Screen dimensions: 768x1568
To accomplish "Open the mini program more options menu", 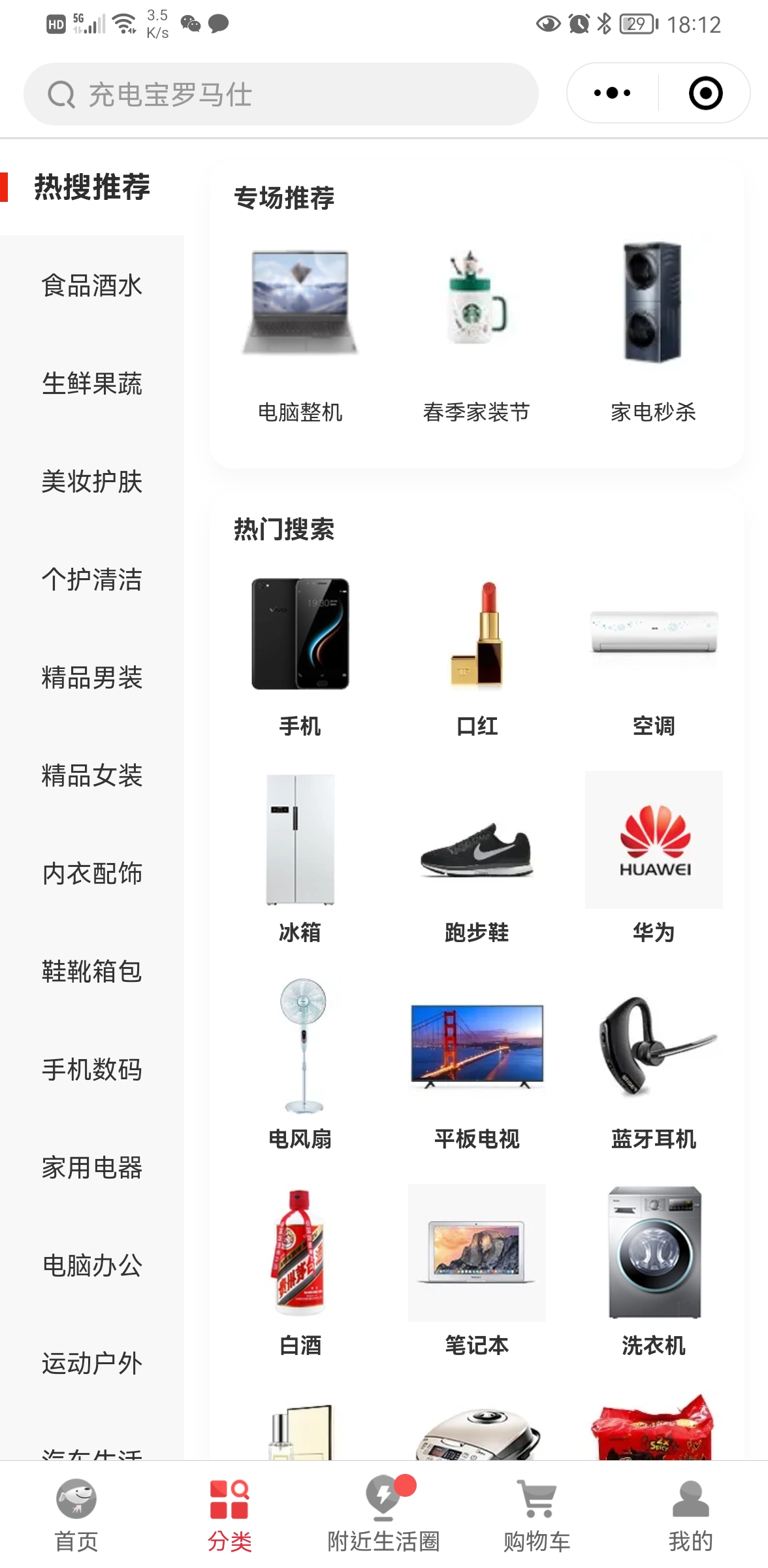I will point(612,93).
